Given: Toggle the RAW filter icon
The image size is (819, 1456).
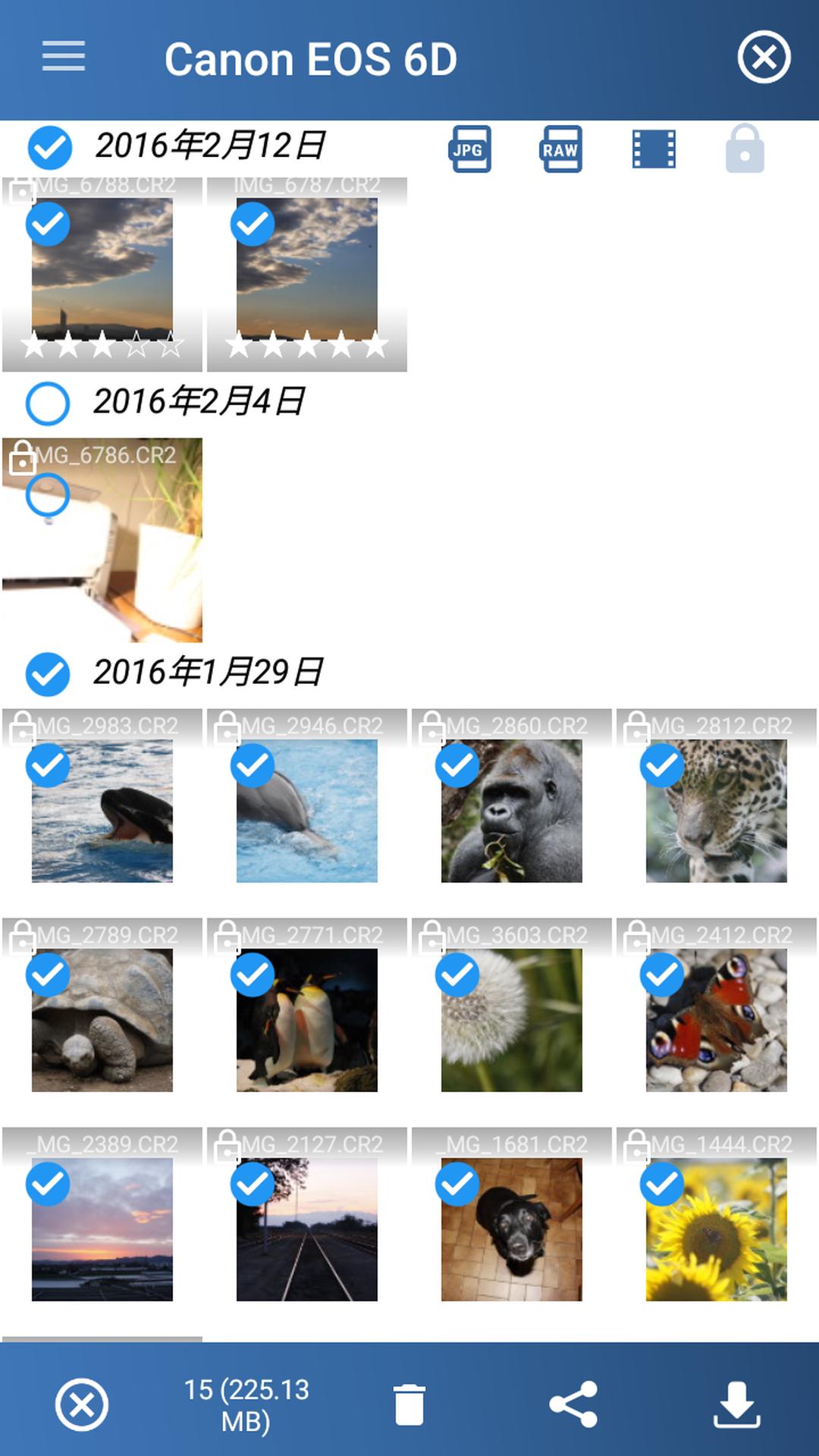Looking at the screenshot, I should click(x=561, y=149).
